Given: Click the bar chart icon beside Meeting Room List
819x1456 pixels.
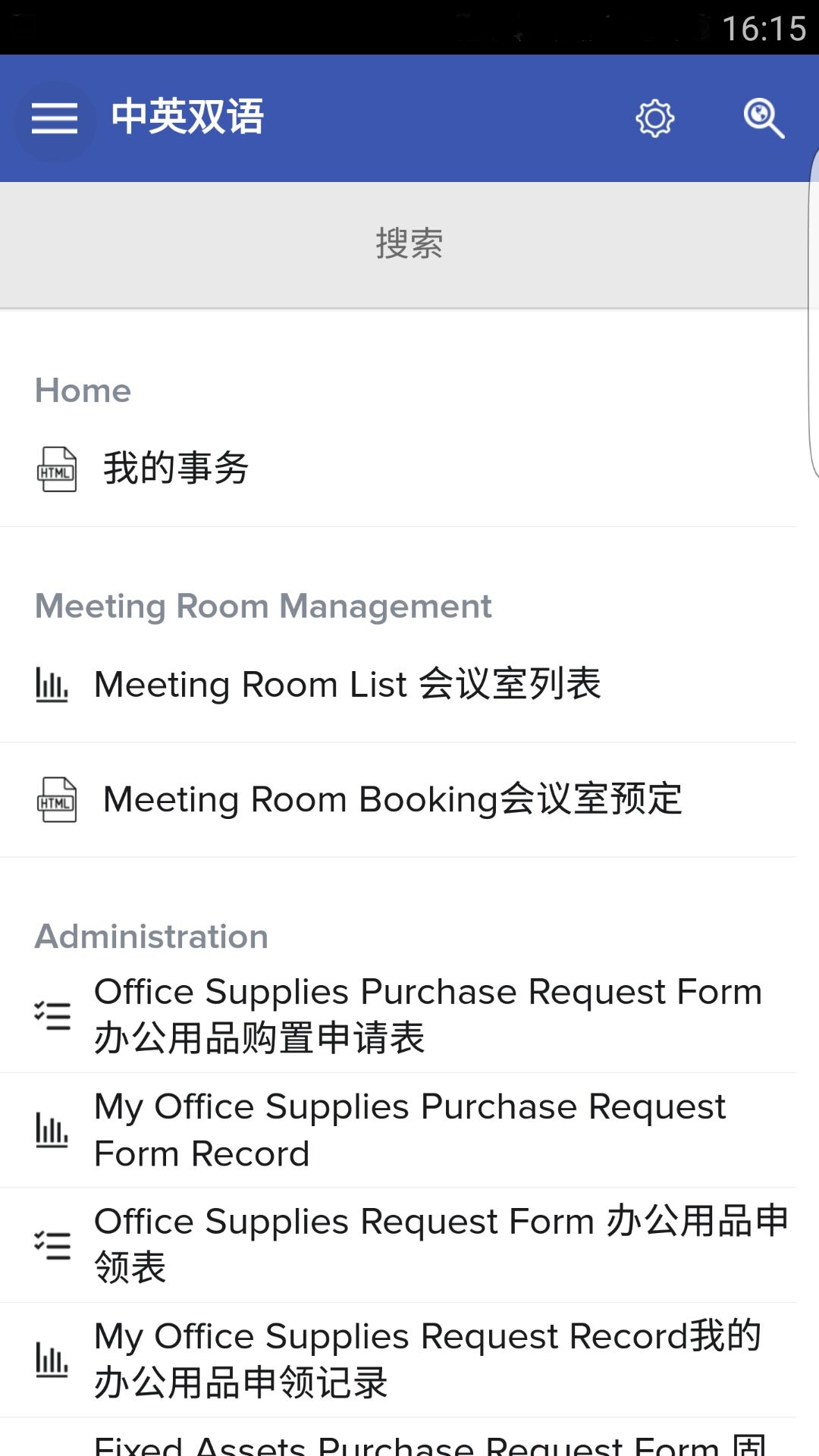Looking at the screenshot, I should [x=52, y=684].
